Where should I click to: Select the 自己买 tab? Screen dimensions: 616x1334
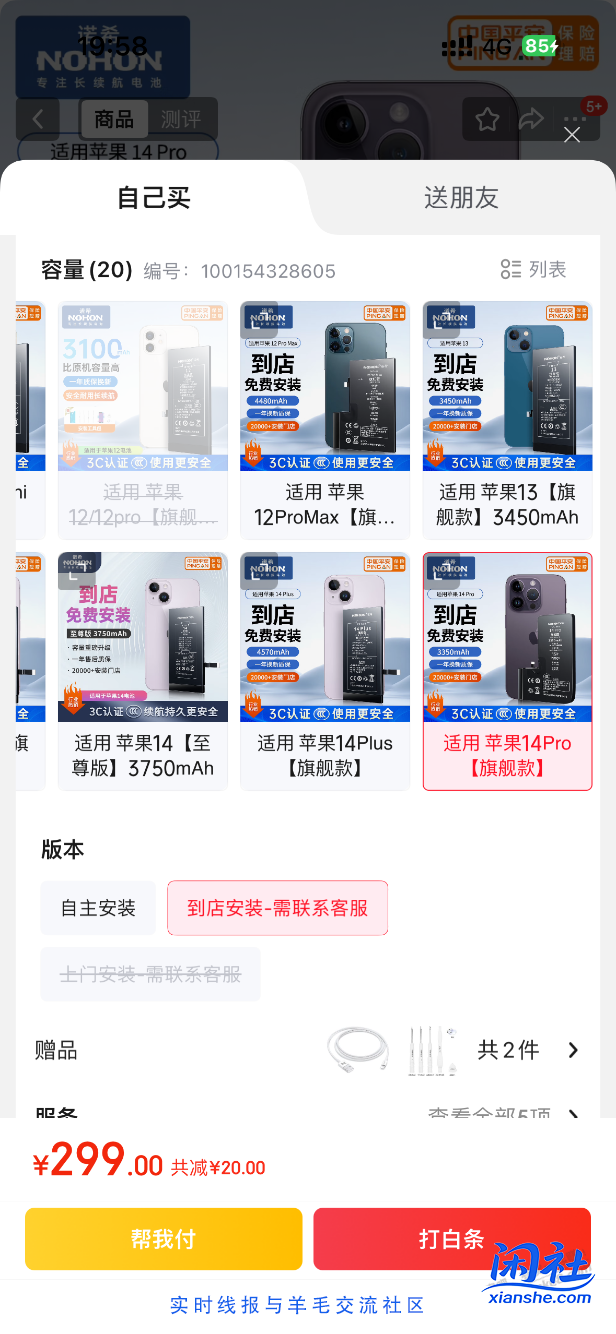154,197
